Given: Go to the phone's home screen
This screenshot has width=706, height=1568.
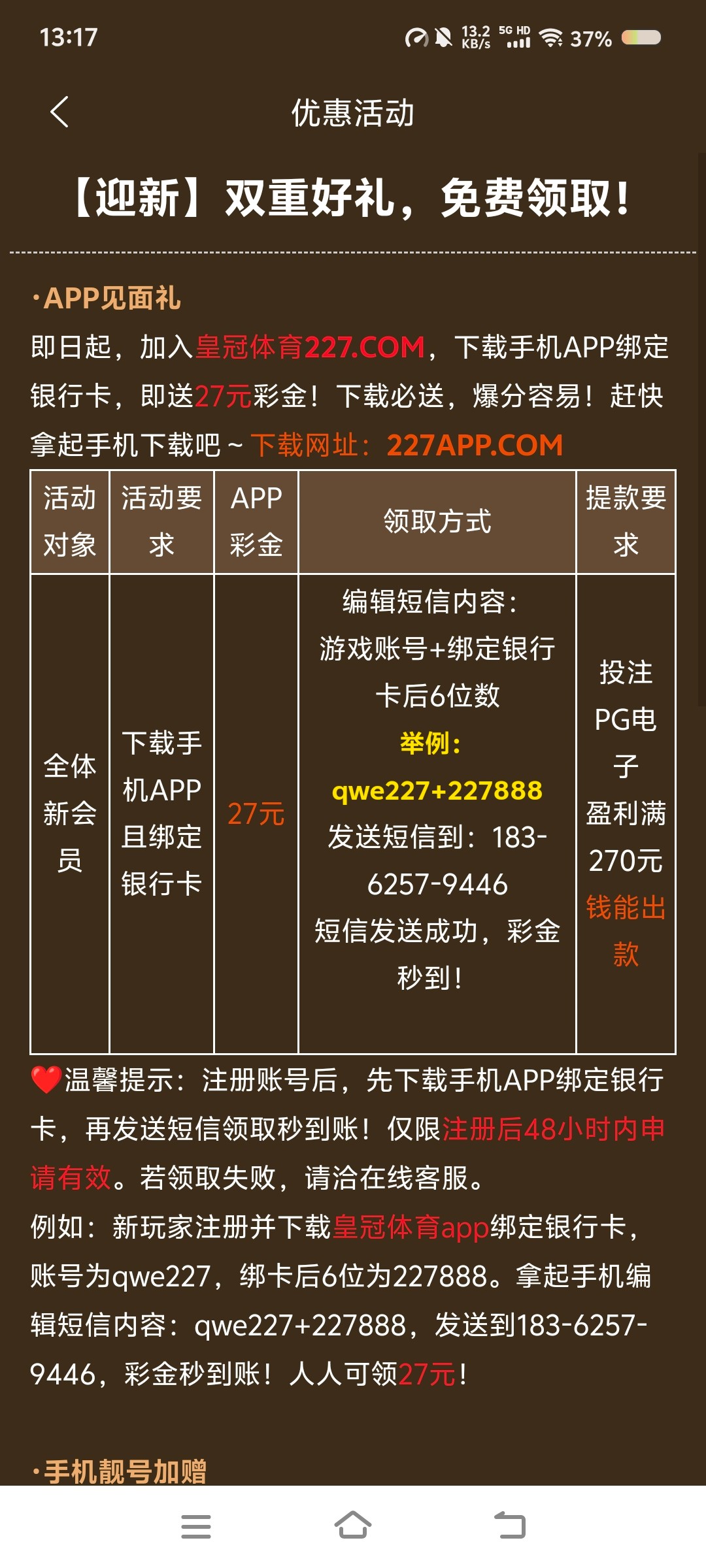Looking at the screenshot, I should (353, 1526).
